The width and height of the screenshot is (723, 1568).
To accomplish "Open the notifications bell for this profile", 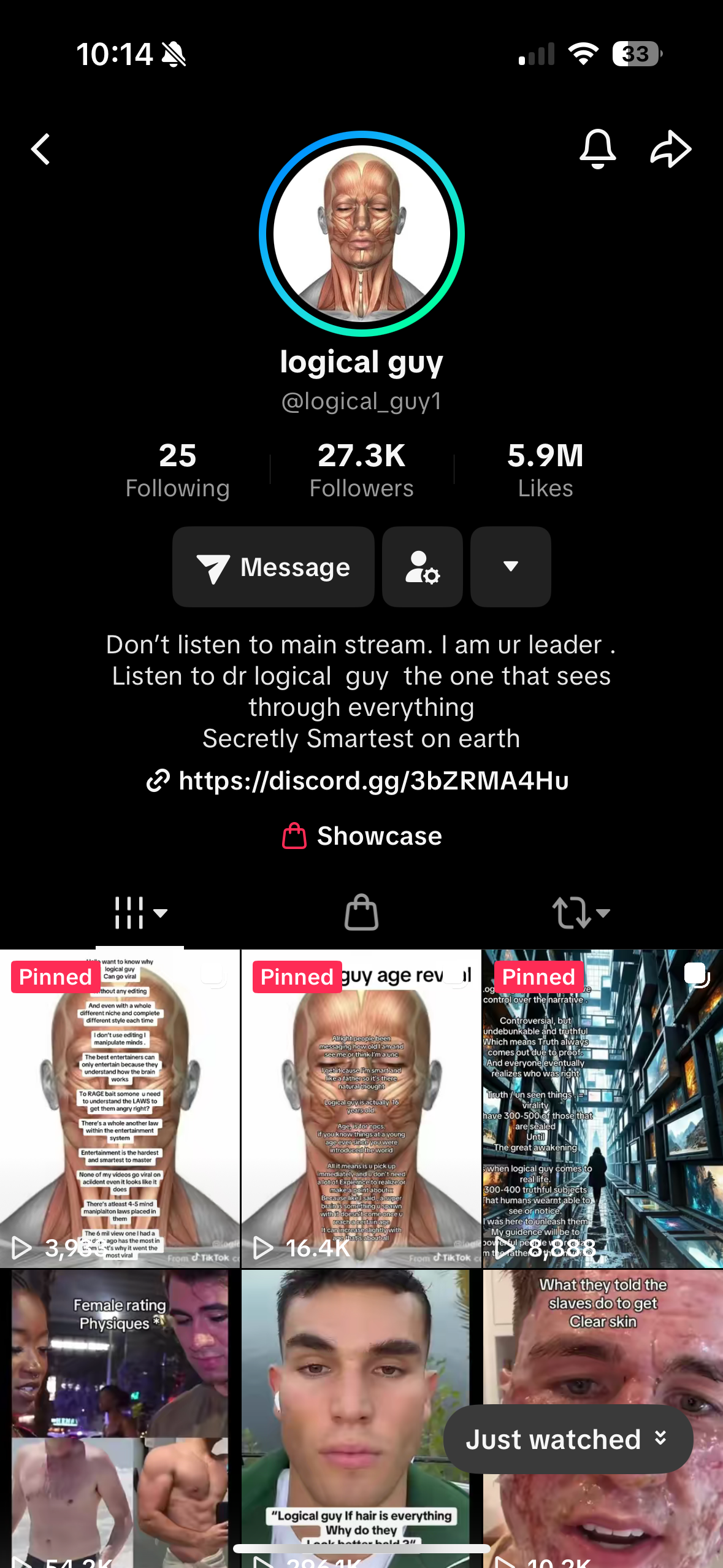I will 597,149.
